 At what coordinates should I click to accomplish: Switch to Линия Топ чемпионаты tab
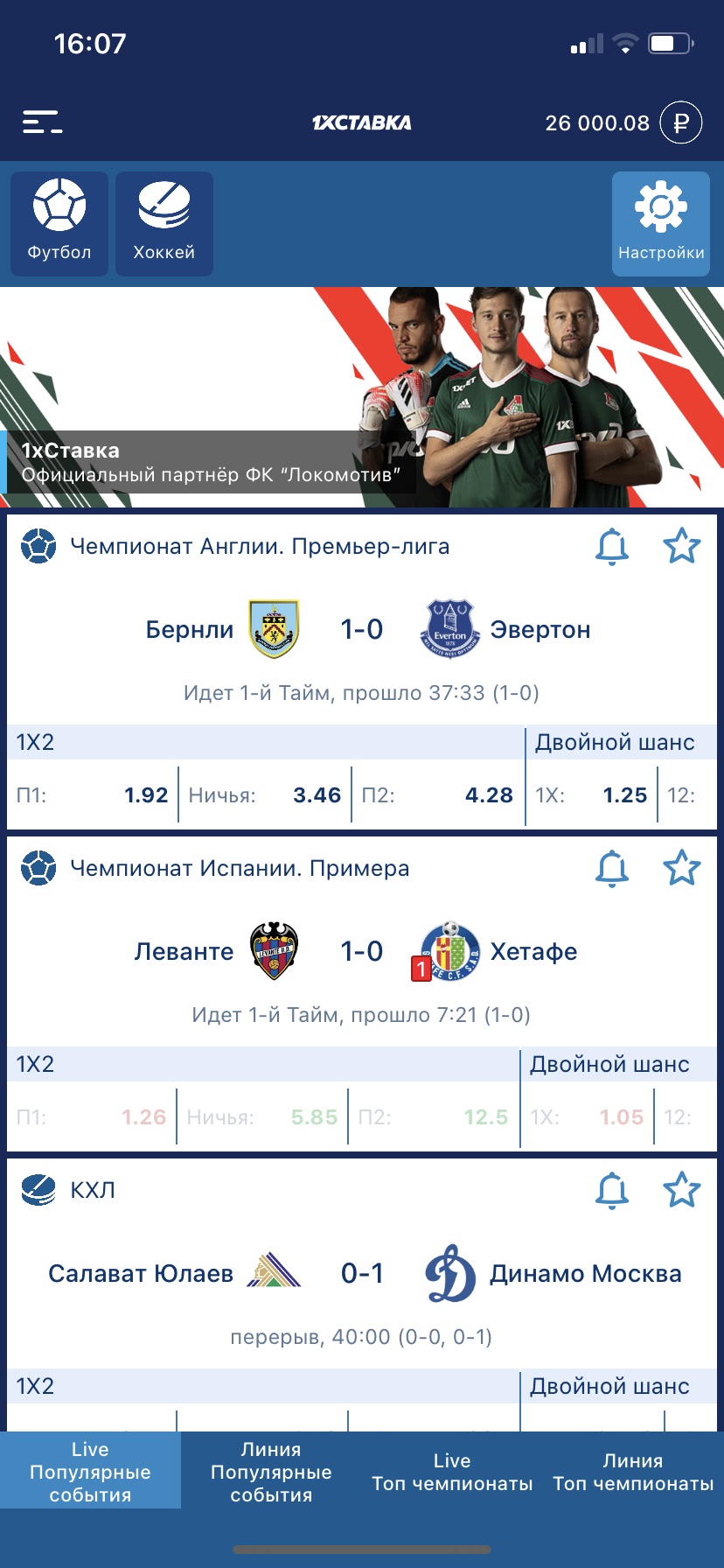[633, 1472]
